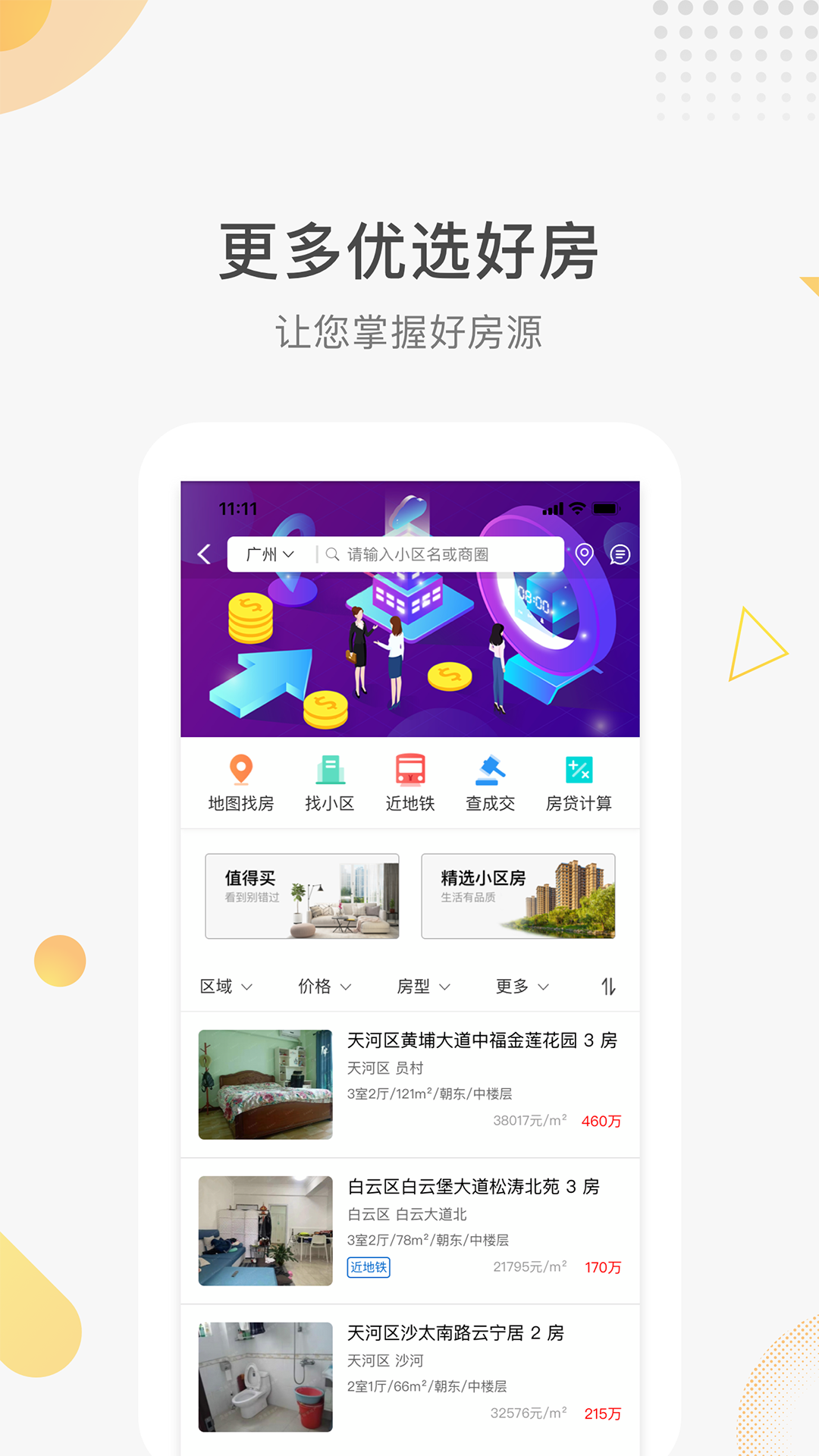This screenshot has height=1456, width=819.
Task: Select the 地图找房 map search icon
Action: [241, 781]
